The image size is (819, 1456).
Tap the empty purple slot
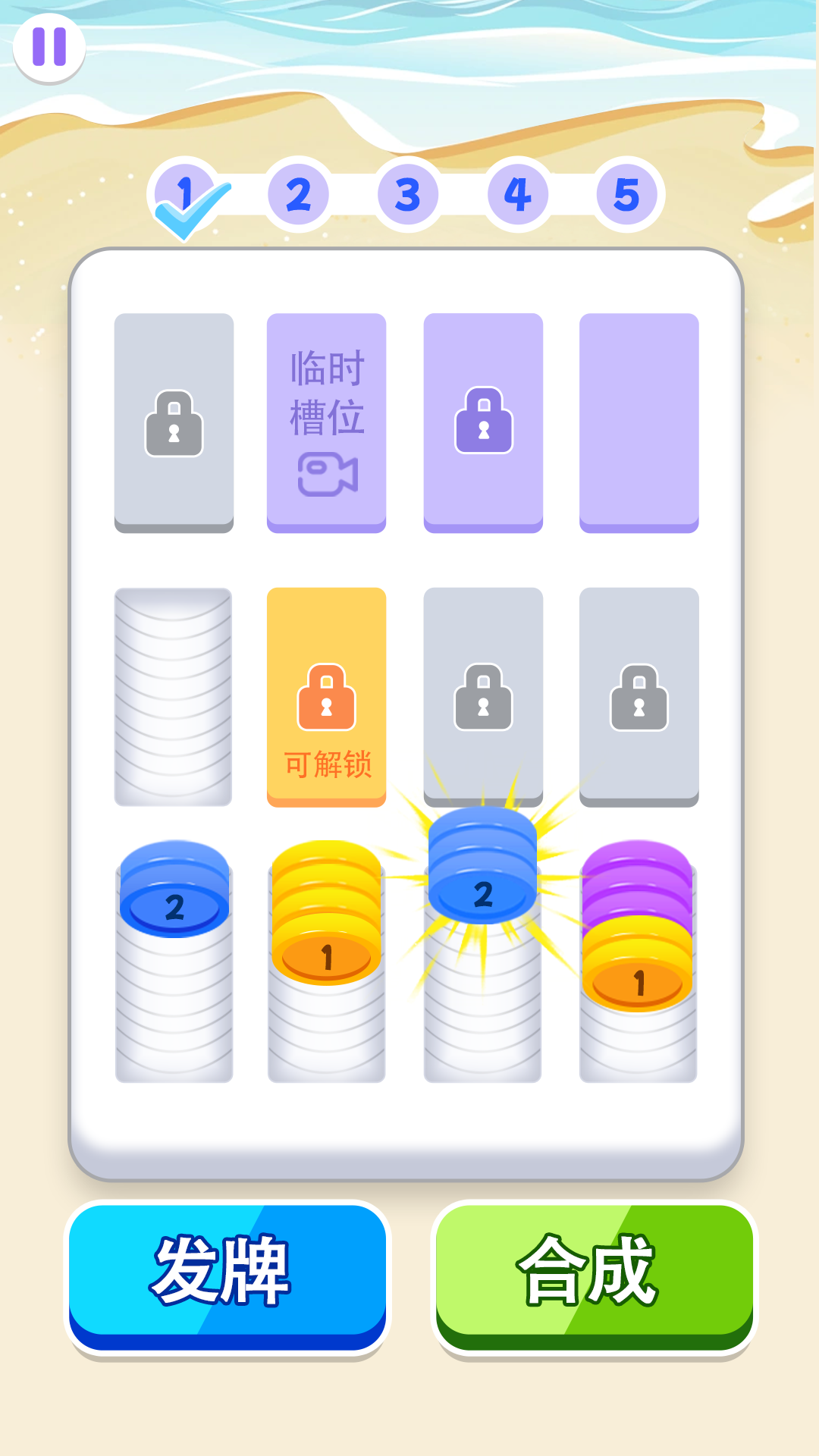click(639, 422)
